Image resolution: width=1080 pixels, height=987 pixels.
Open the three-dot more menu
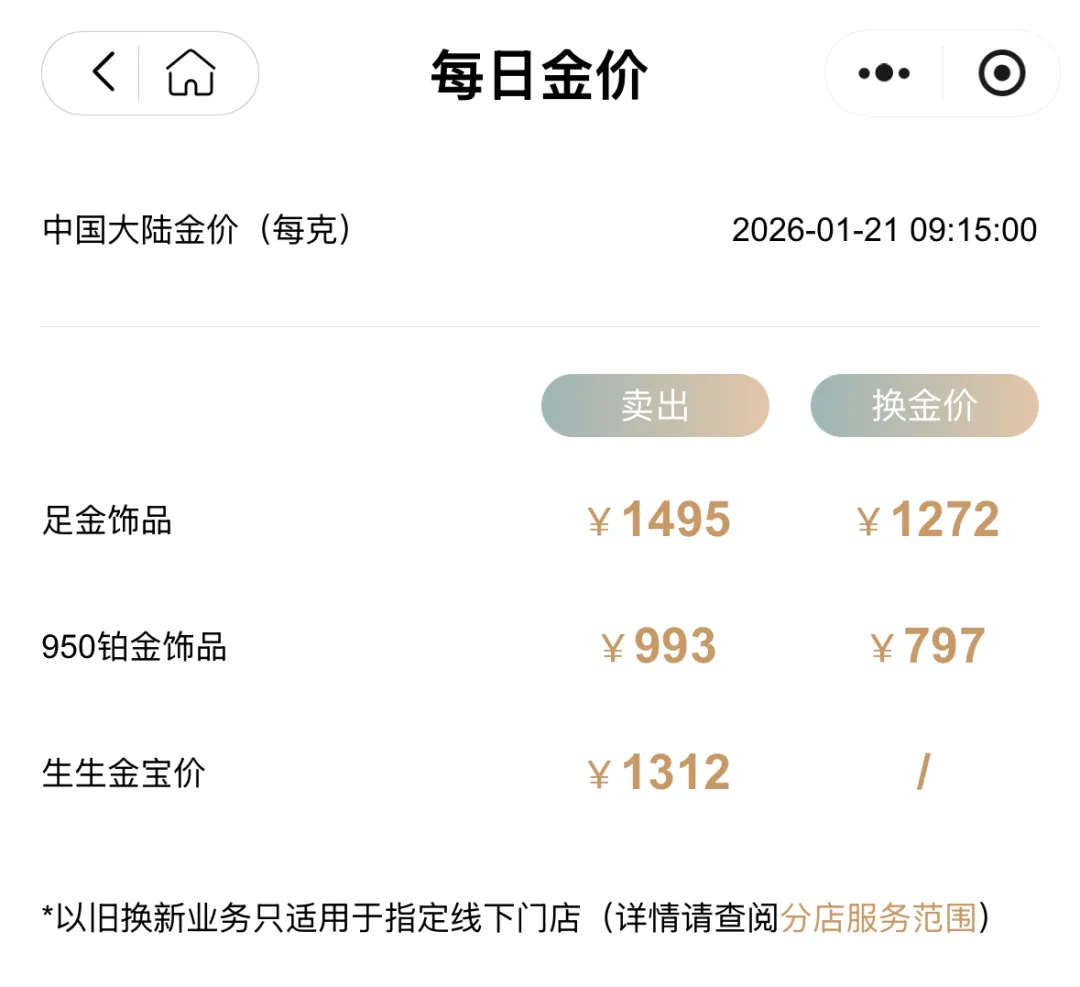click(884, 73)
